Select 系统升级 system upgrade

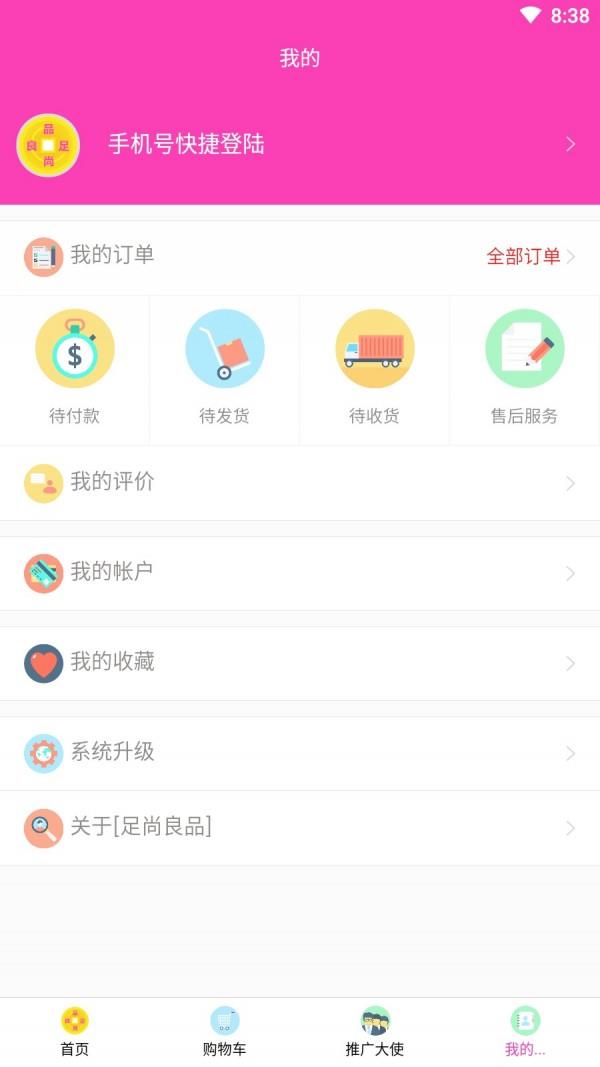click(x=300, y=753)
